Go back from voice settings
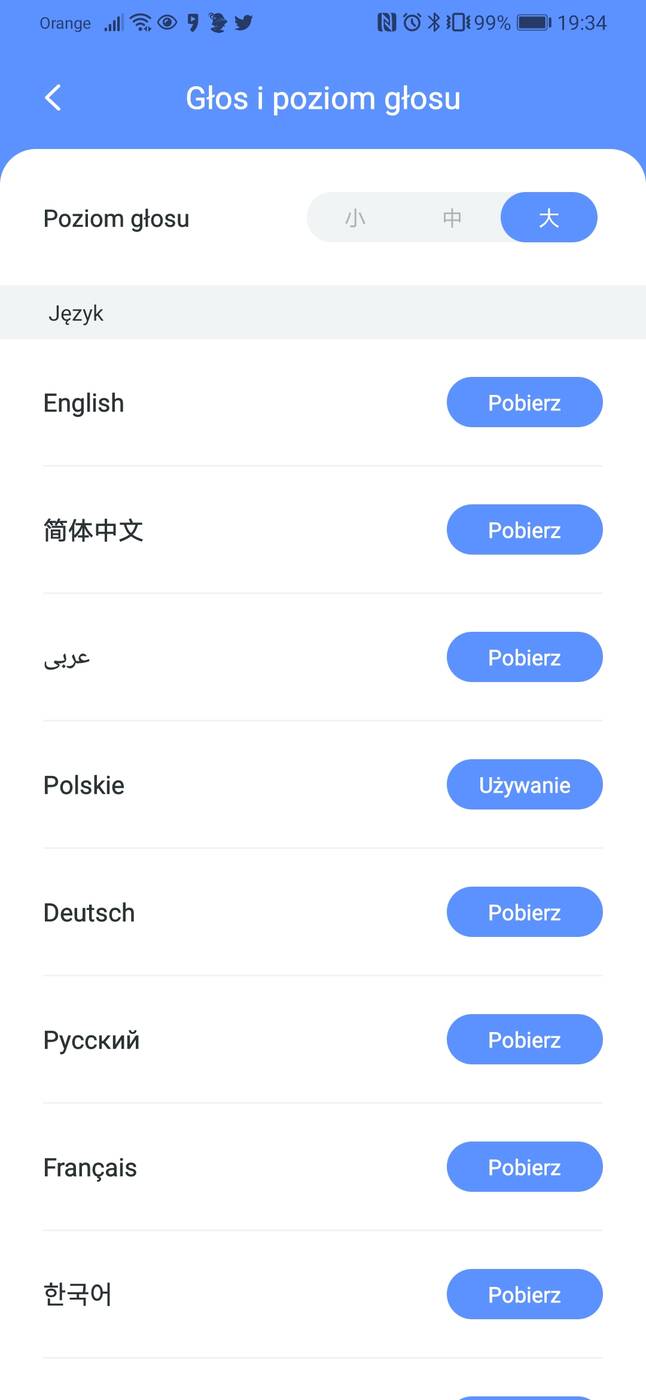The image size is (646, 1400). (x=53, y=98)
